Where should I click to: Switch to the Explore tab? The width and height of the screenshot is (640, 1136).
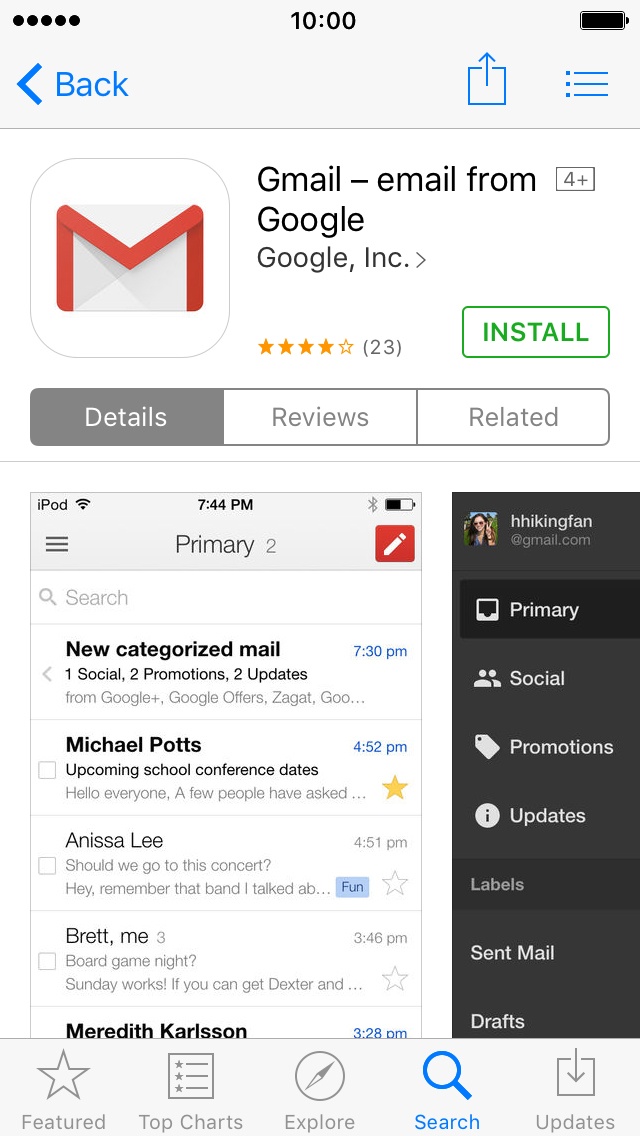tap(320, 1089)
